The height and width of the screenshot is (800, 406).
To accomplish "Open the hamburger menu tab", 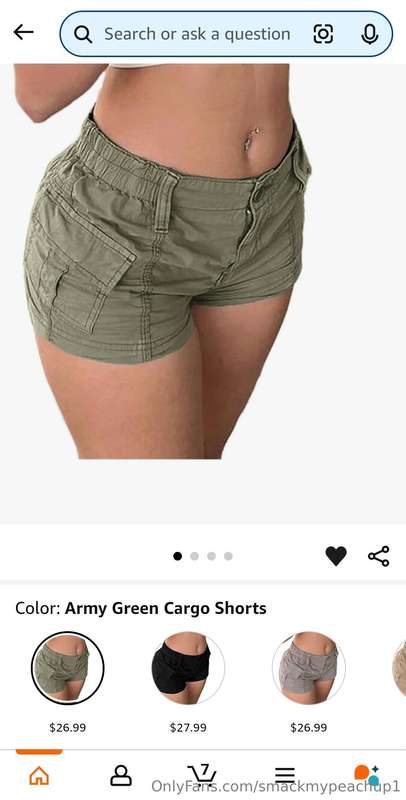I will 285,776.
